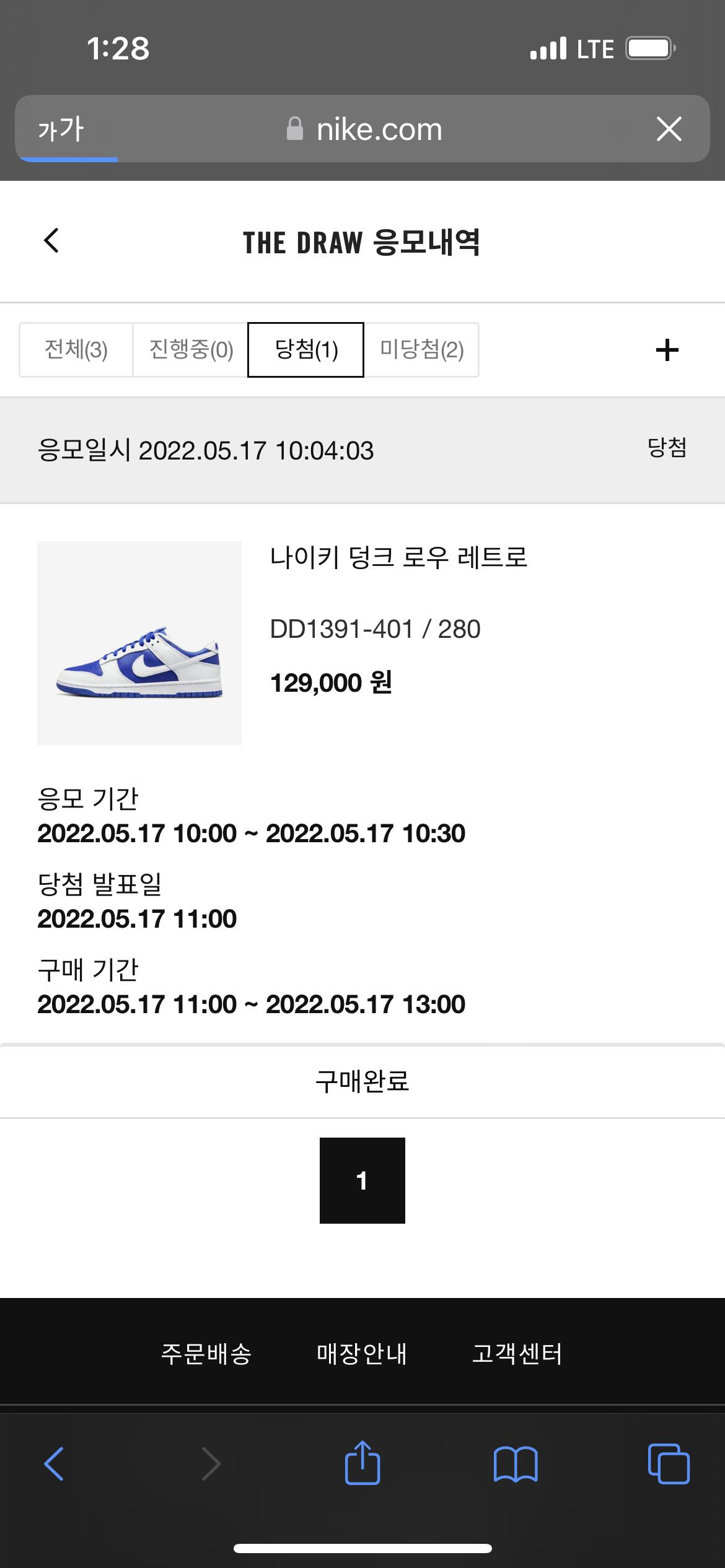The image size is (725, 1568).
Task: Open the 가가 text size menu
Action: pyautogui.click(x=61, y=129)
